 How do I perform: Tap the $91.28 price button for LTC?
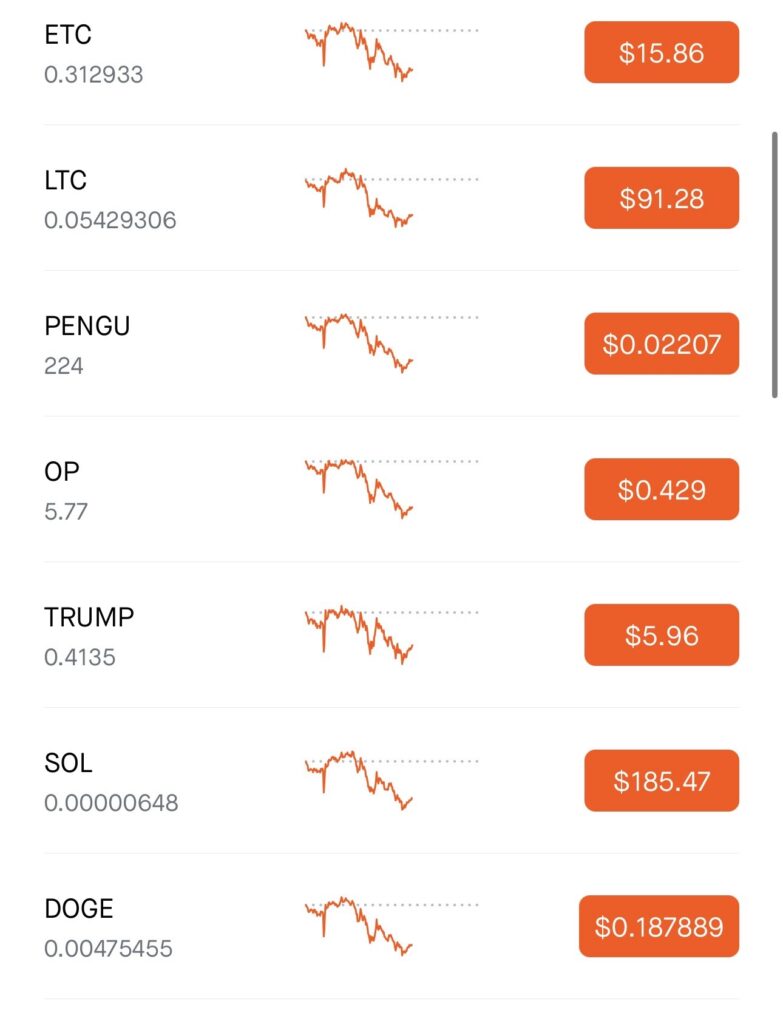click(x=661, y=198)
